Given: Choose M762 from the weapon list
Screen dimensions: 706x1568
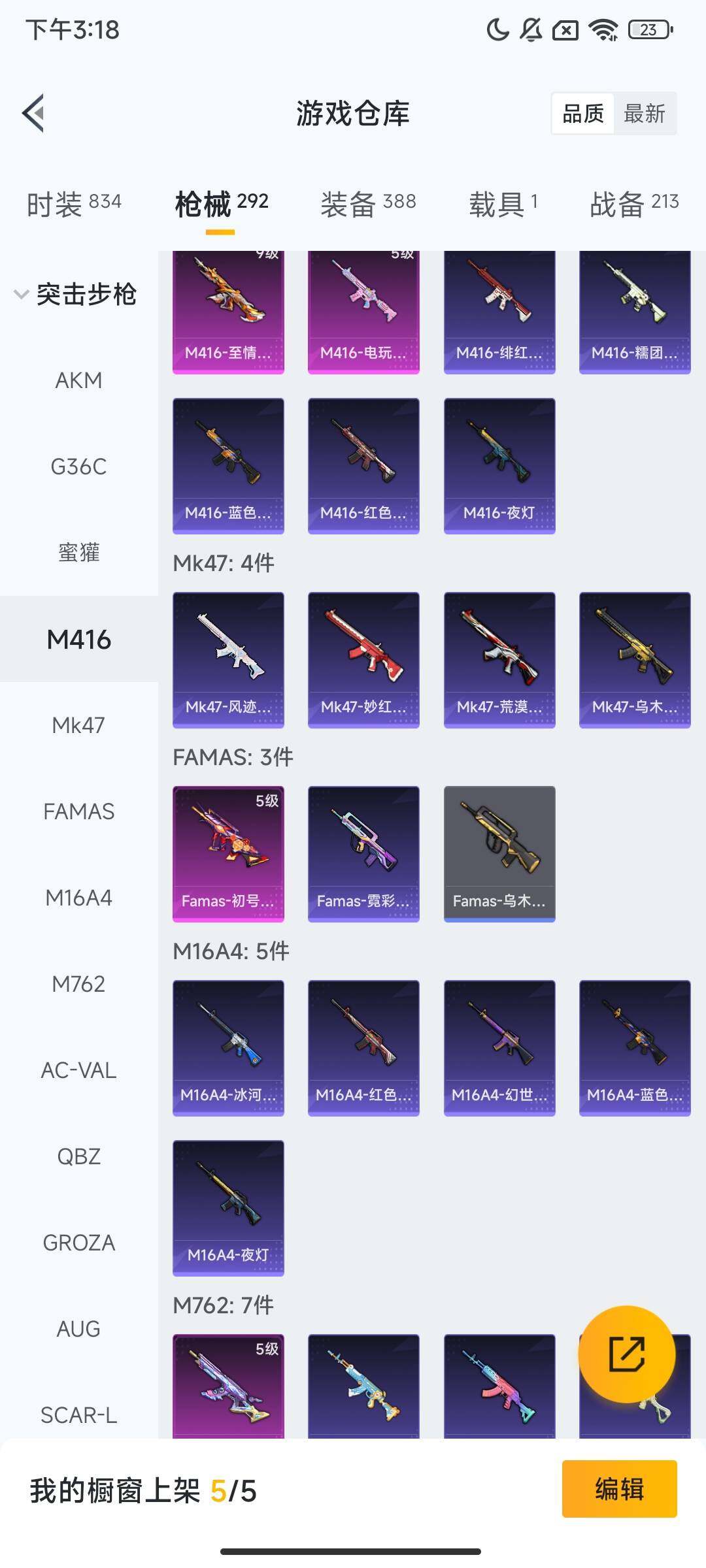Looking at the screenshot, I should [79, 984].
